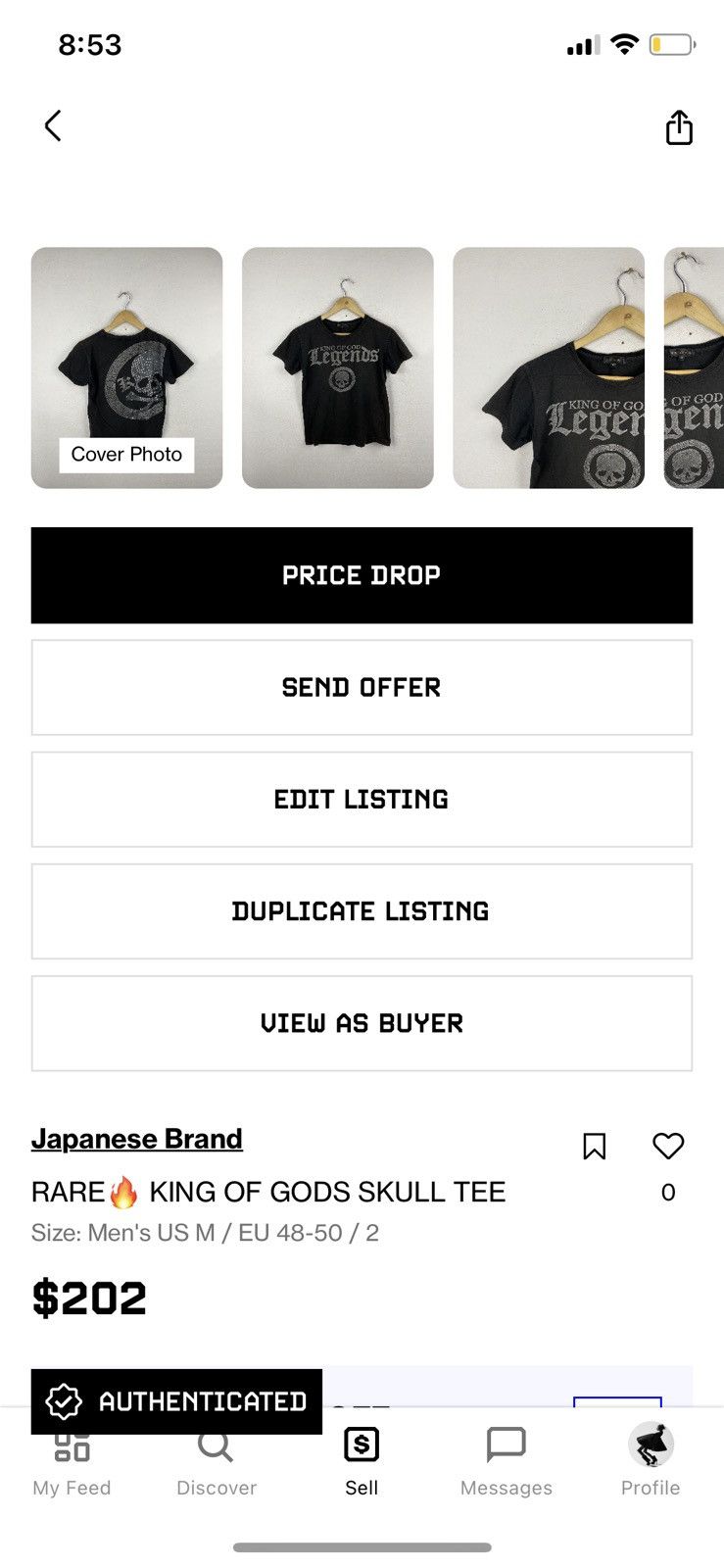
Task: View the second photo with Legends print
Action: (338, 367)
